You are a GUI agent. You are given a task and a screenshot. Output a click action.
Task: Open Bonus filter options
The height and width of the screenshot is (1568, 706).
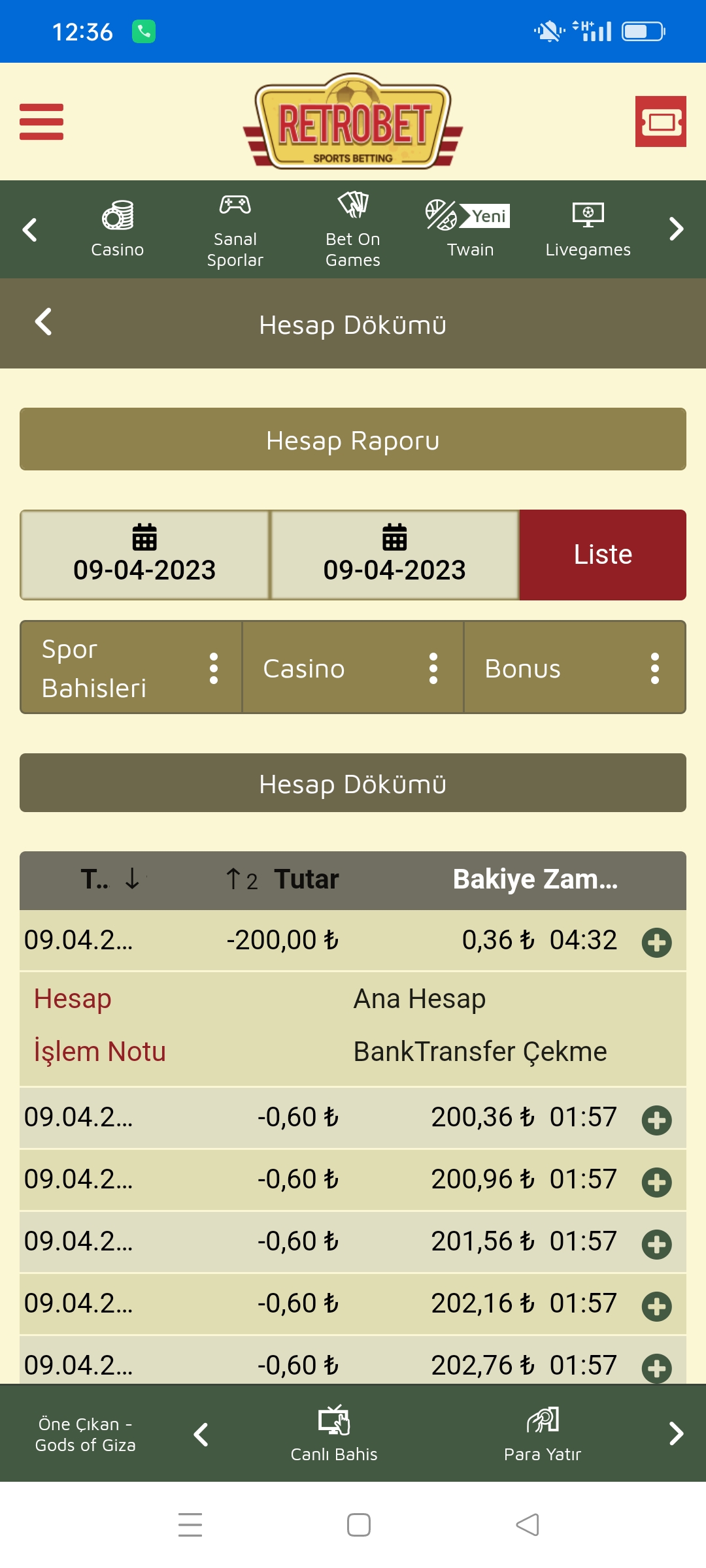[654, 668]
